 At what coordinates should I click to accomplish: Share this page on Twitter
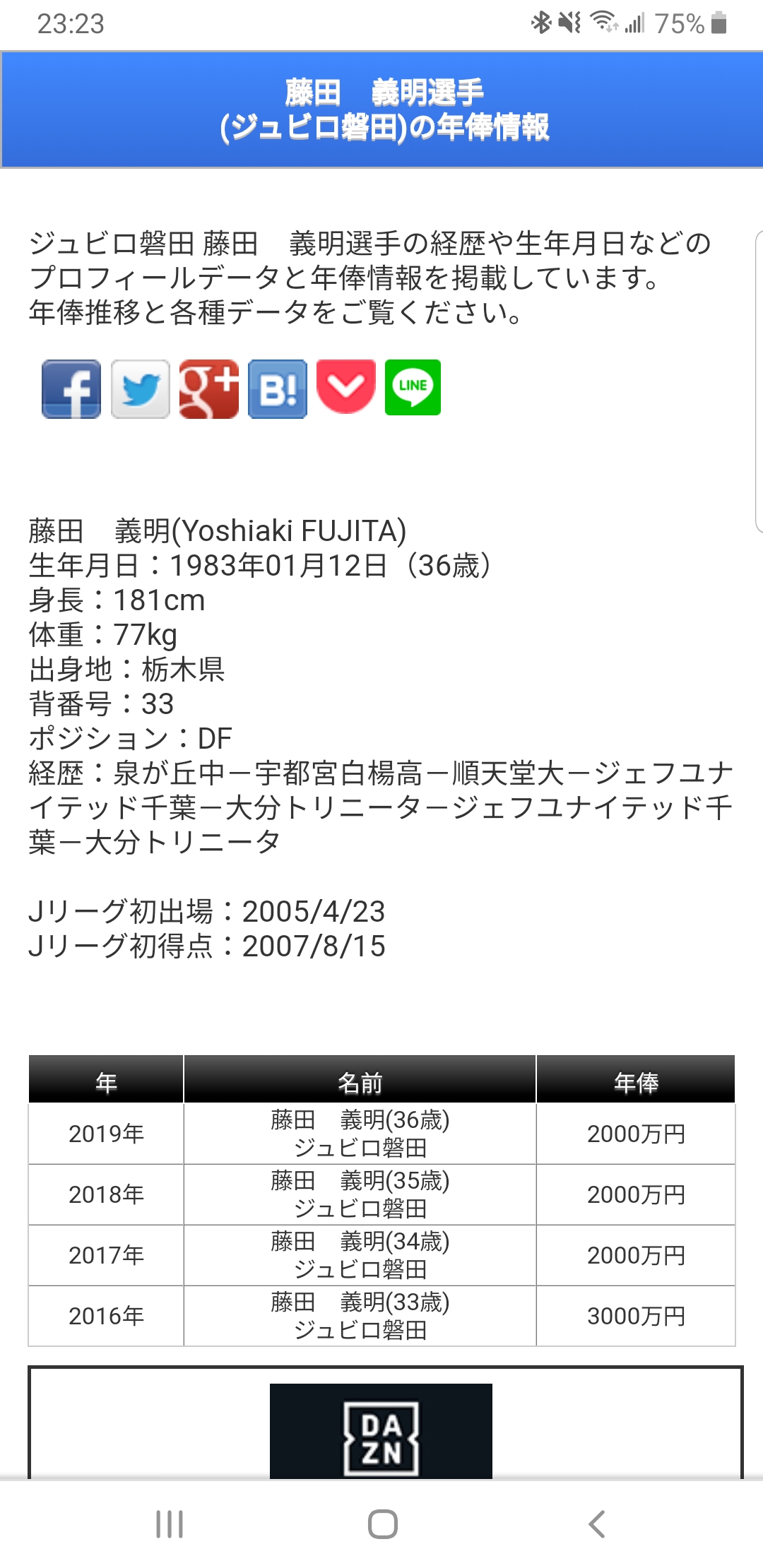[x=140, y=388]
